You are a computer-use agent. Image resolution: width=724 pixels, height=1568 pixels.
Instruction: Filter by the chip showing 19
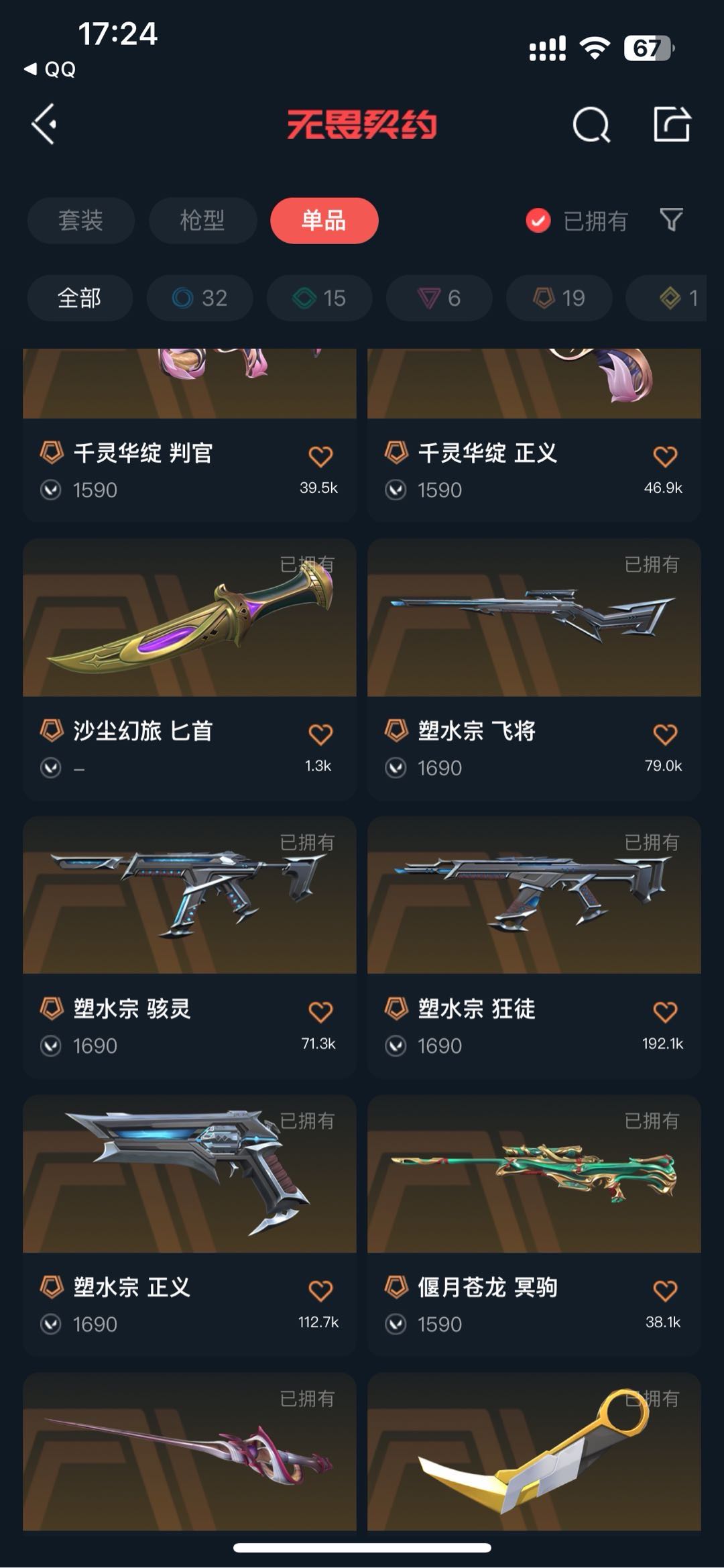(559, 298)
